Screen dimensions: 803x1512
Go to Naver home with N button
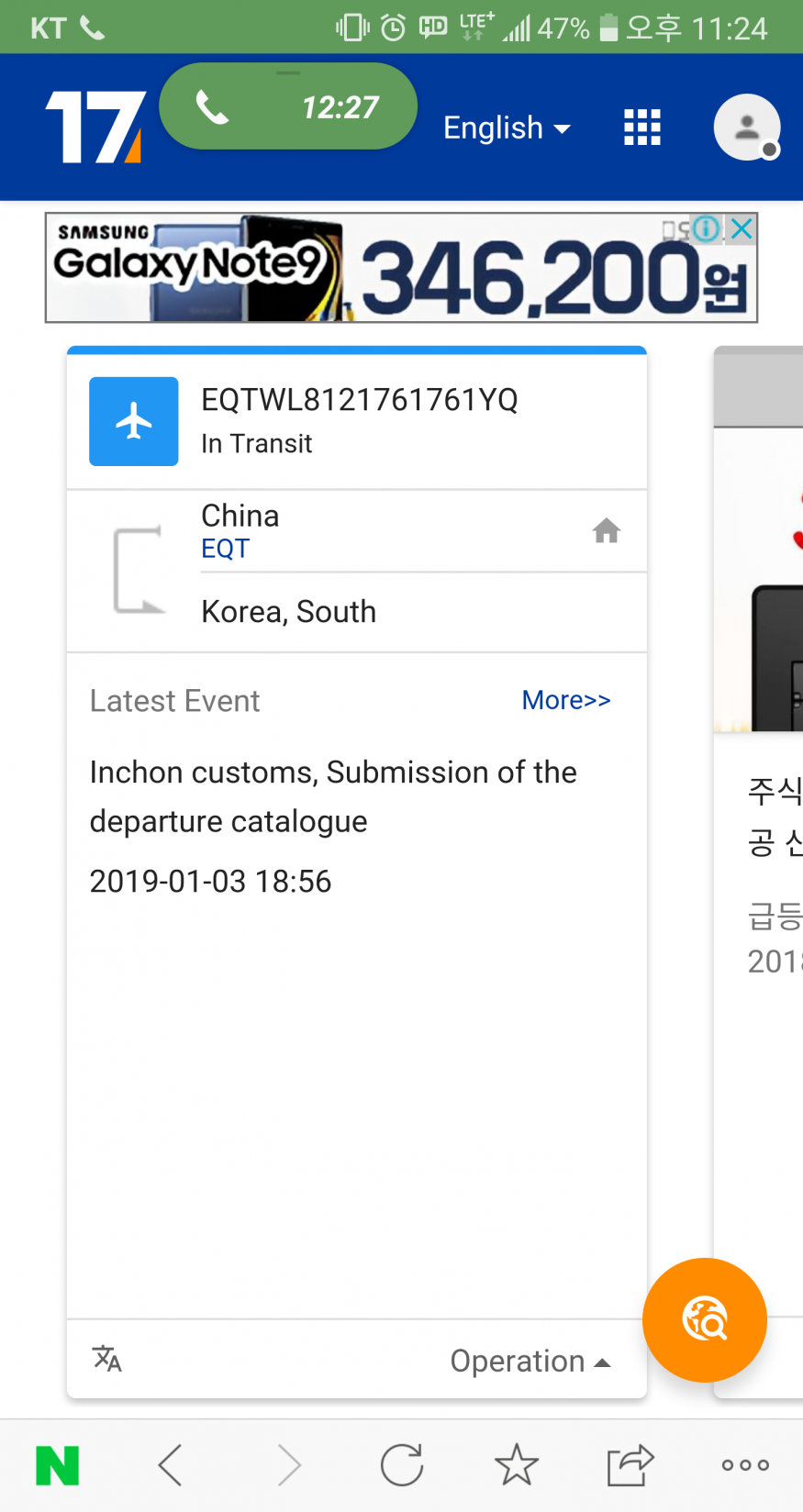[57, 1465]
